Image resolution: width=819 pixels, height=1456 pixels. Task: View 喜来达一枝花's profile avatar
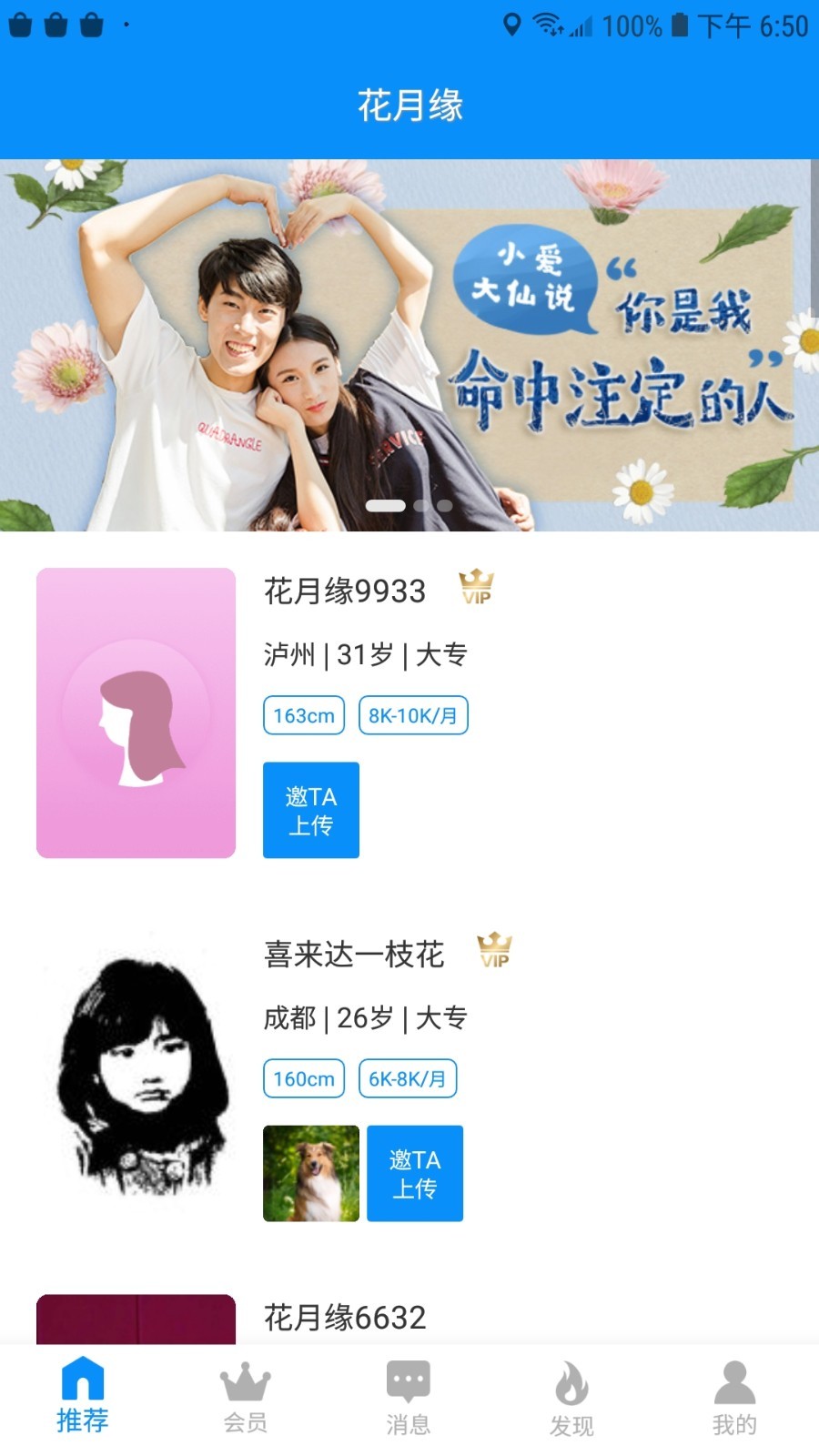136,1076
